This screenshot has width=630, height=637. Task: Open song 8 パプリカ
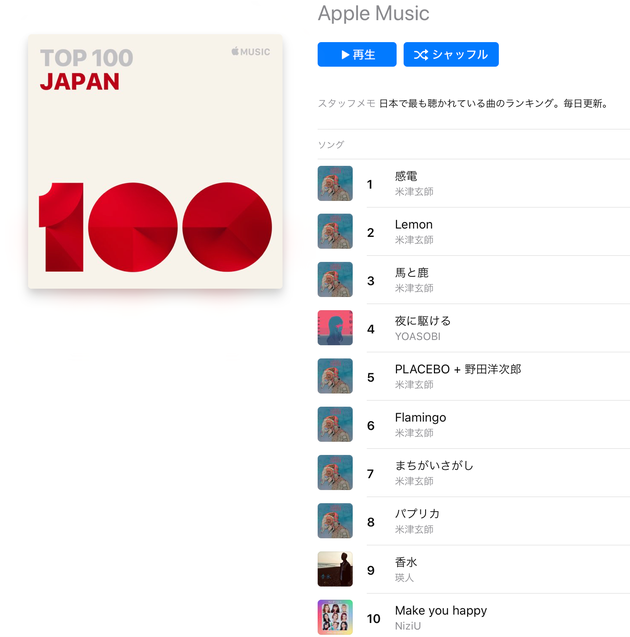point(417,513)
